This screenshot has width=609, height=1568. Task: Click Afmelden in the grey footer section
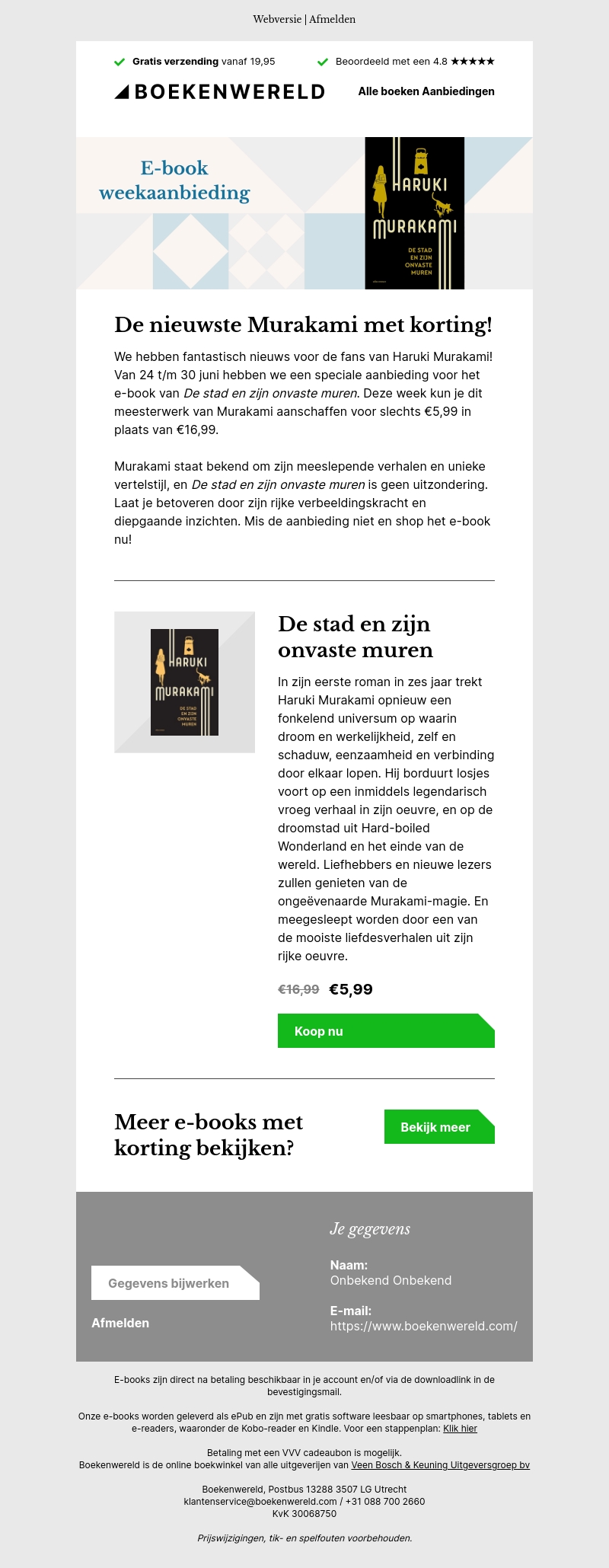point(120,1324)
